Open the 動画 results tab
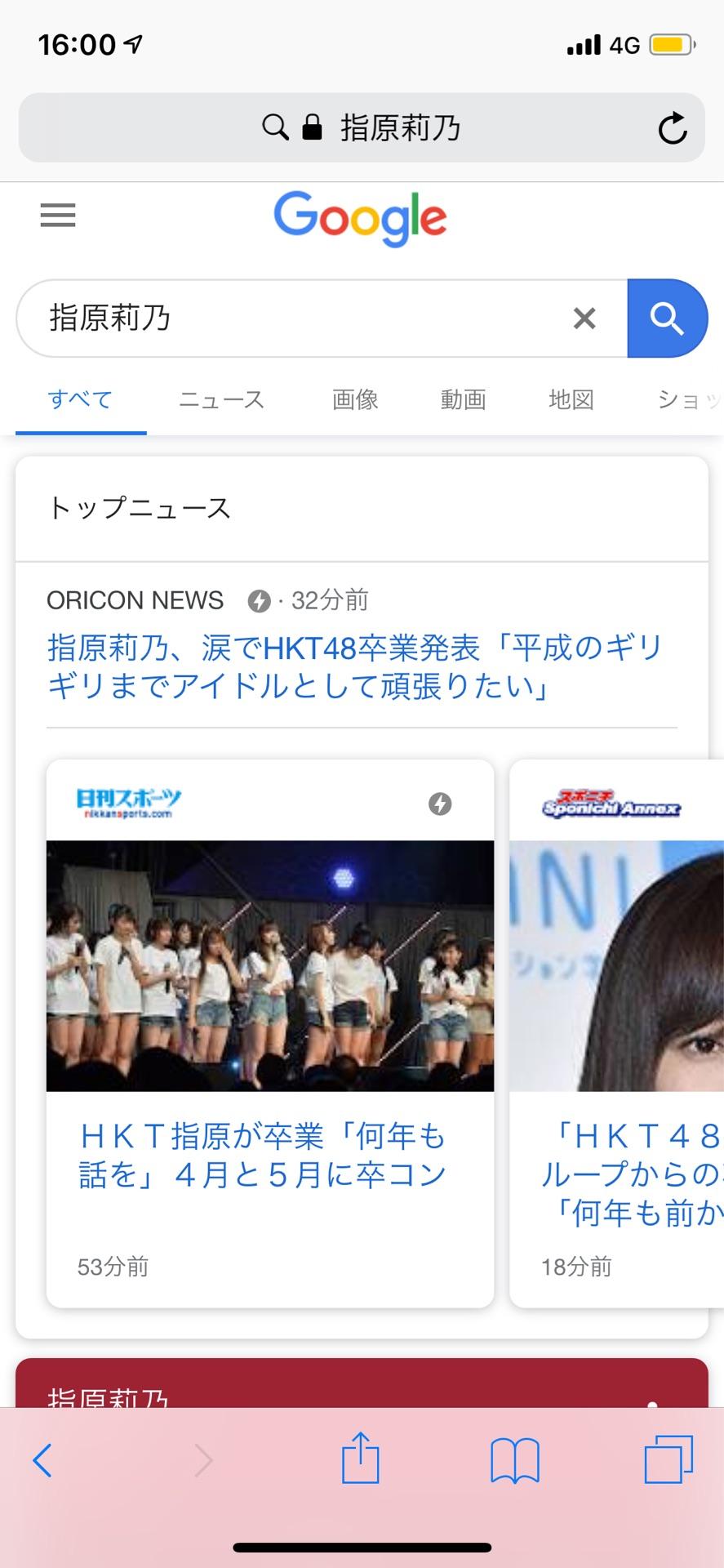Viewport: 724px width, 1568px height. (x=463, y=399)
